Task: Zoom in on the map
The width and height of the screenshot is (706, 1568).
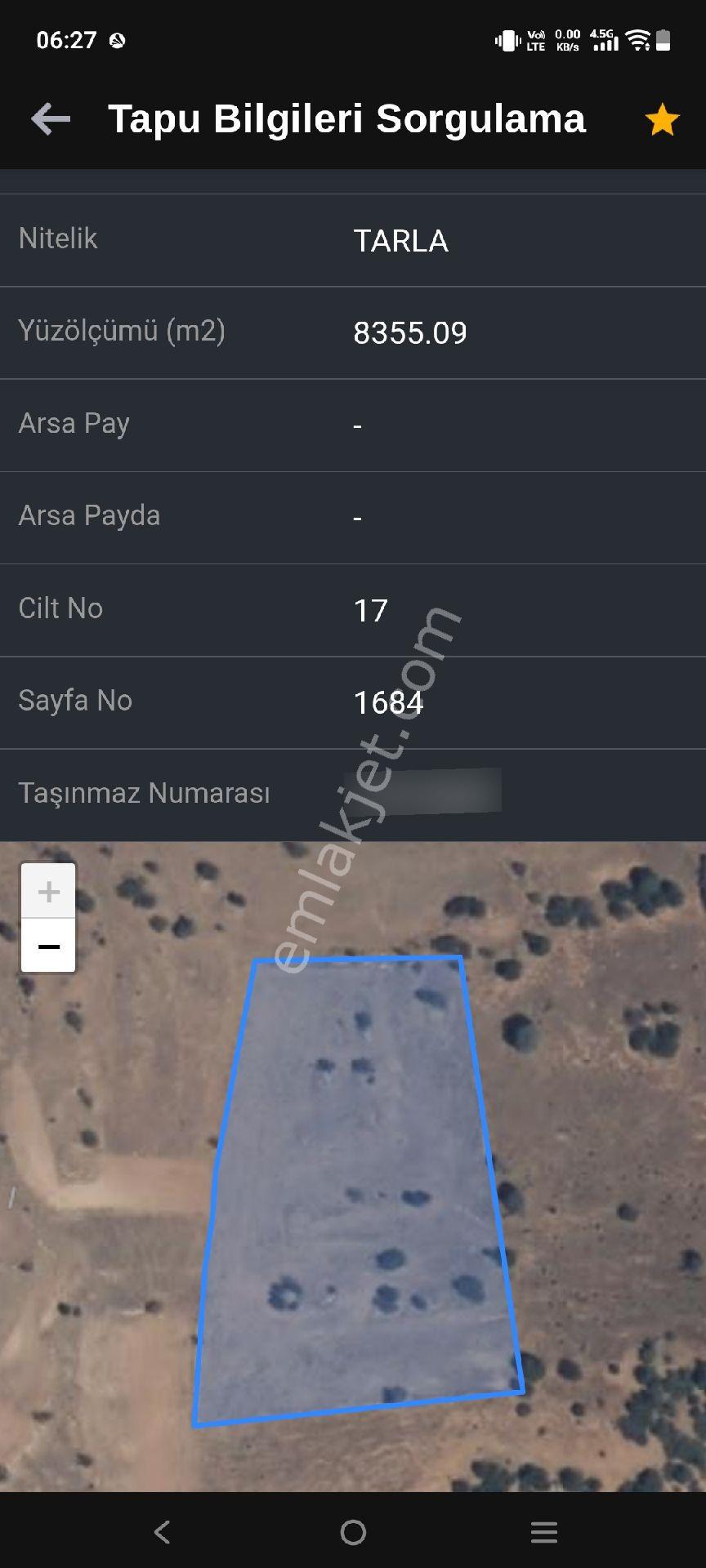Action: coord(48,891)
